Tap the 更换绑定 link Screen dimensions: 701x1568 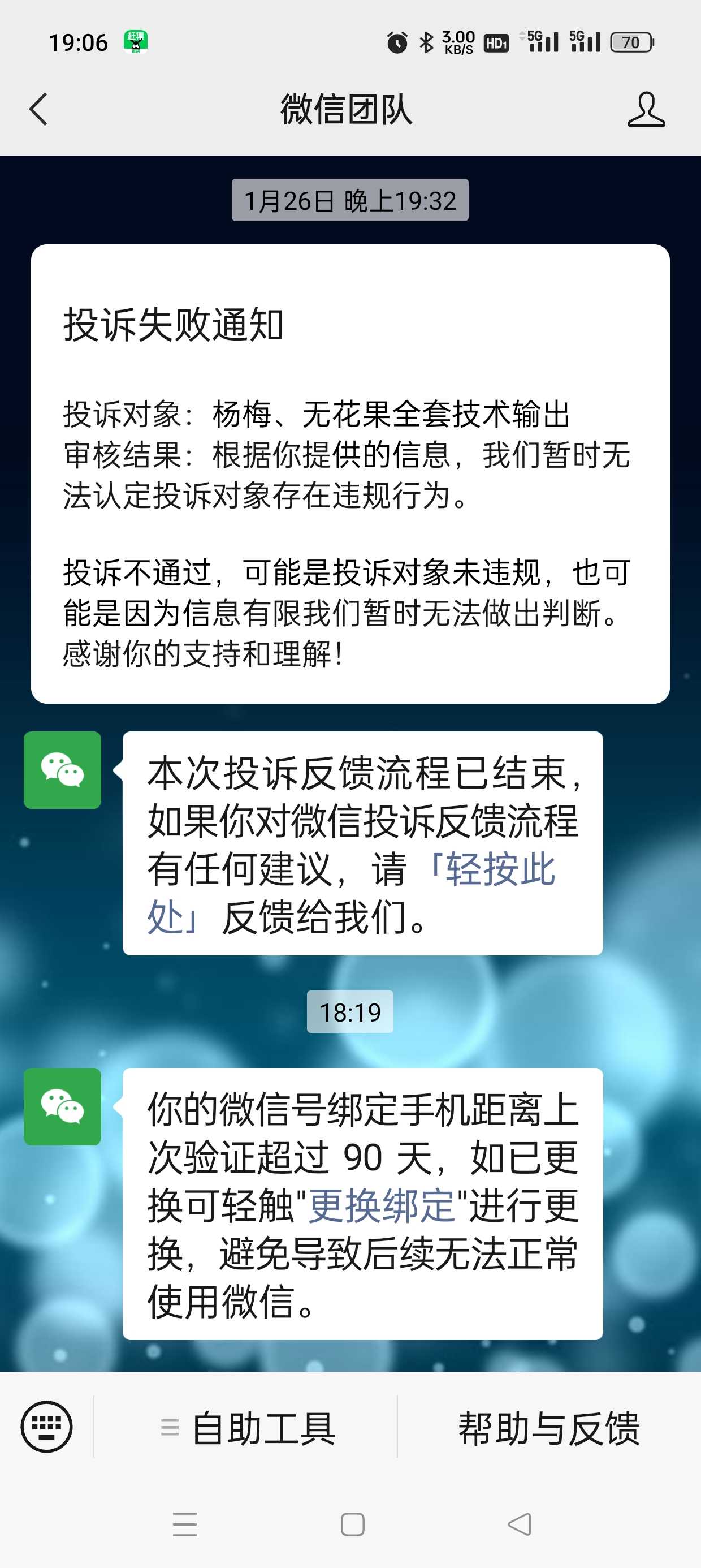point(382,1205)
